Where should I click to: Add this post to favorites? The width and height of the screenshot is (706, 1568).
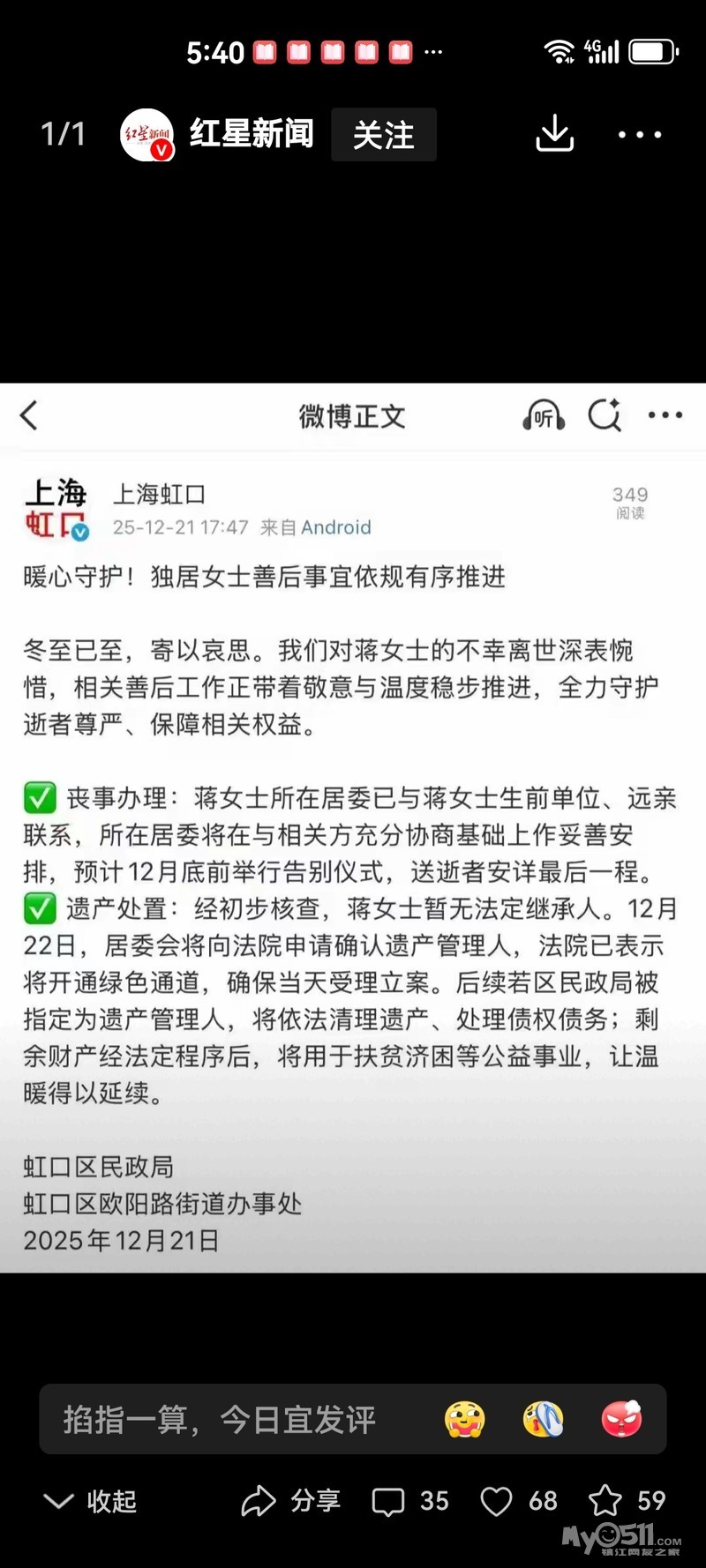(627, 1501)
